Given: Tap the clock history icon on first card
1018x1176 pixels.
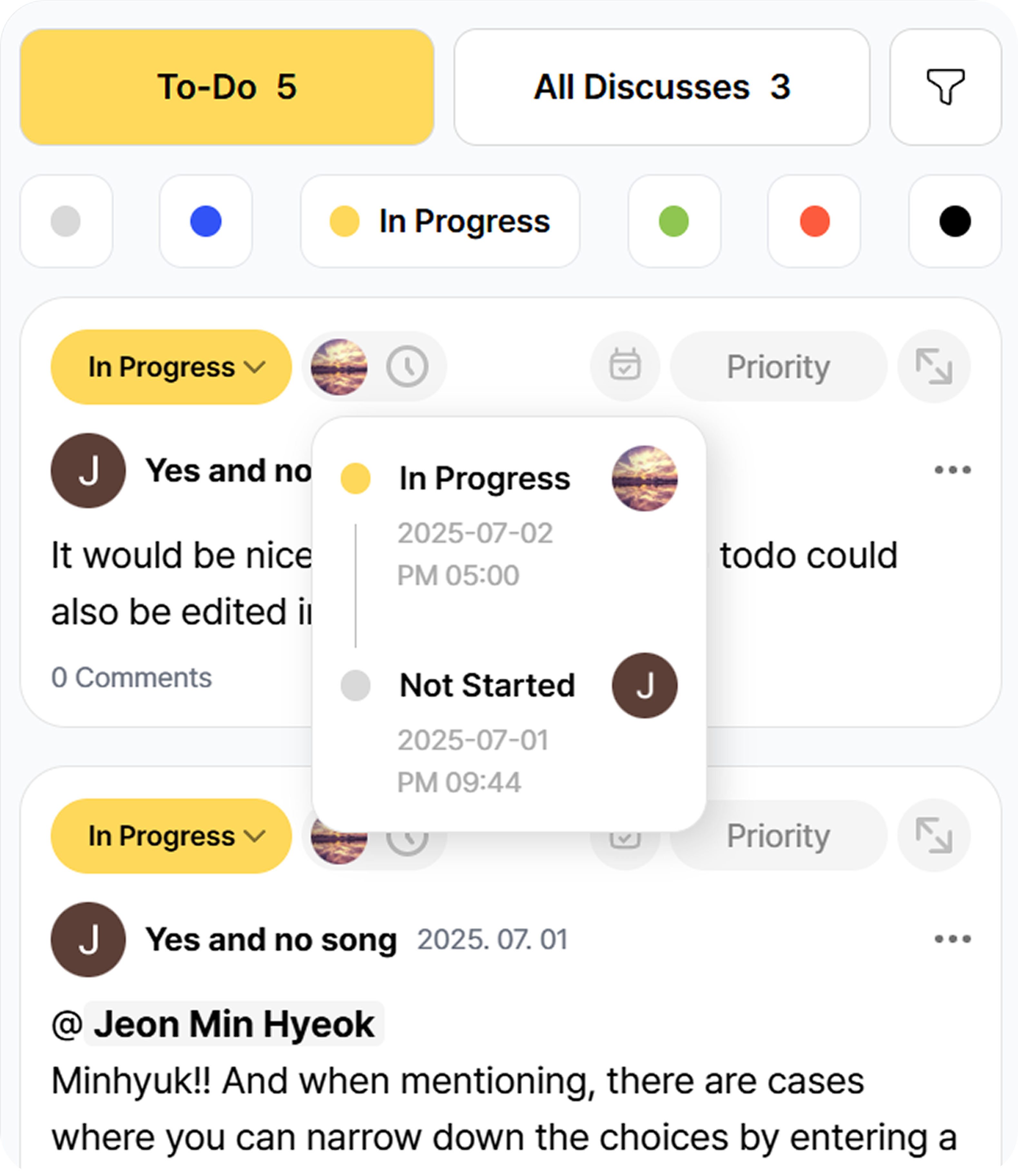Looking at the screenshot, I should [x=407, y=367].
